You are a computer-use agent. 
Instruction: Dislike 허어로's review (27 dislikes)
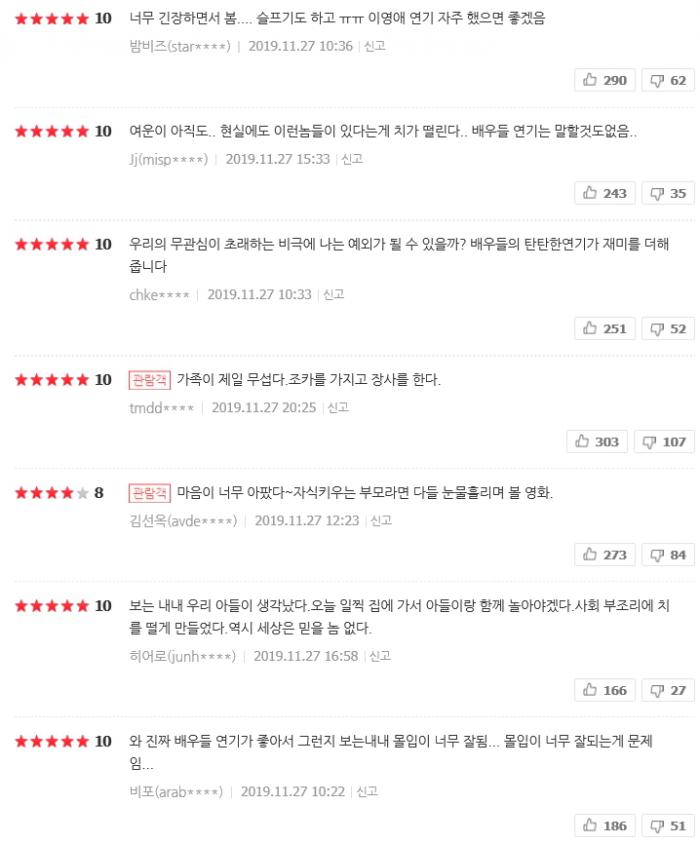pos(667,690)
